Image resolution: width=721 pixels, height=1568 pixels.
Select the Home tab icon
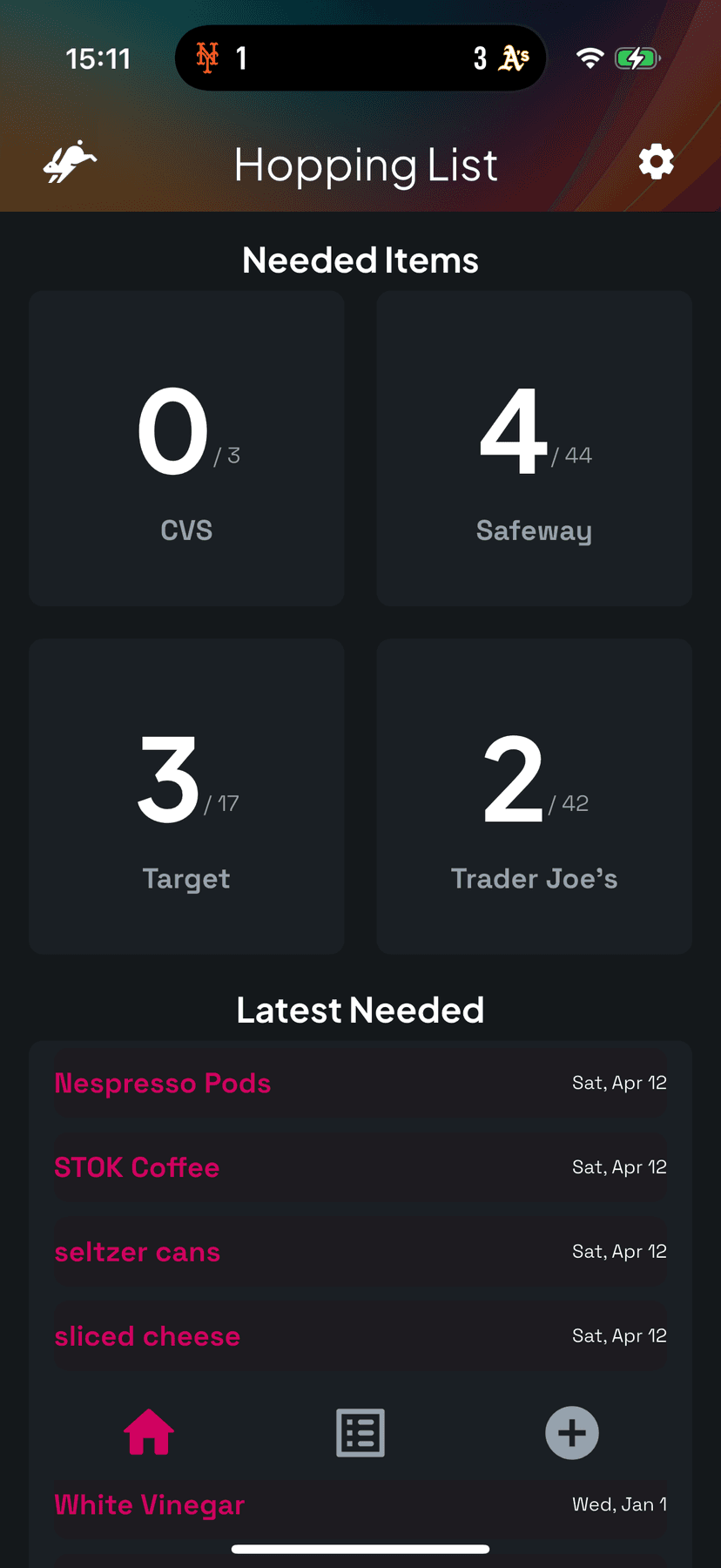pos(150,1432)
